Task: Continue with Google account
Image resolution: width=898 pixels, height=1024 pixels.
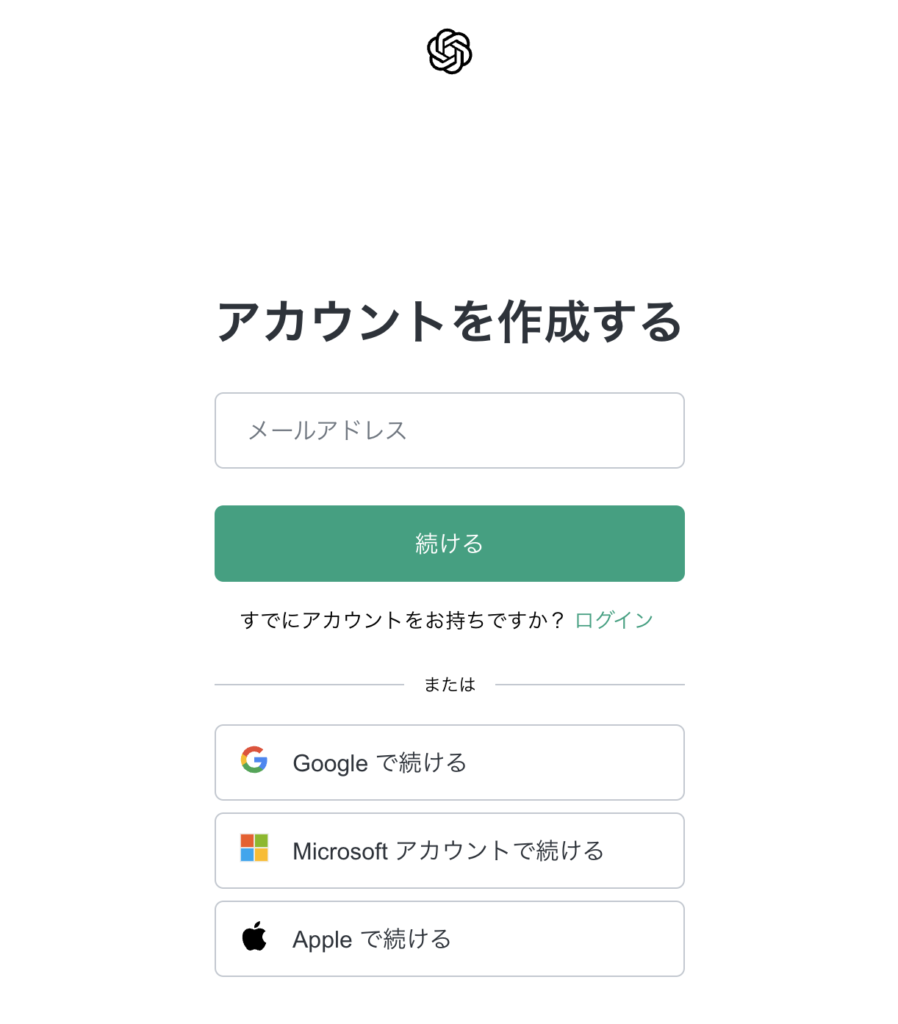Action: pyautogui.click(x=449, y=762)
